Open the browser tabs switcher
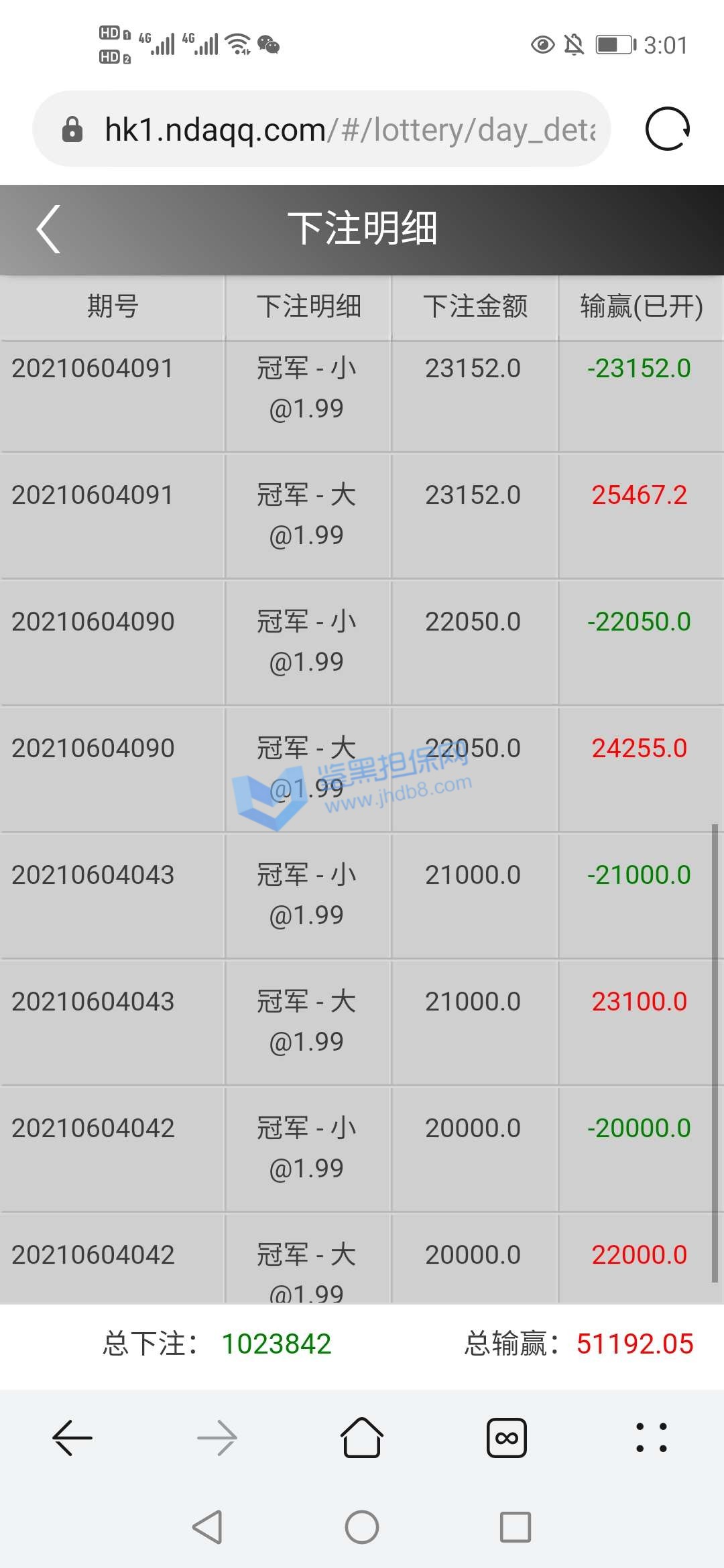This screenshot has height=1568, width=724. click(506, 1438)
